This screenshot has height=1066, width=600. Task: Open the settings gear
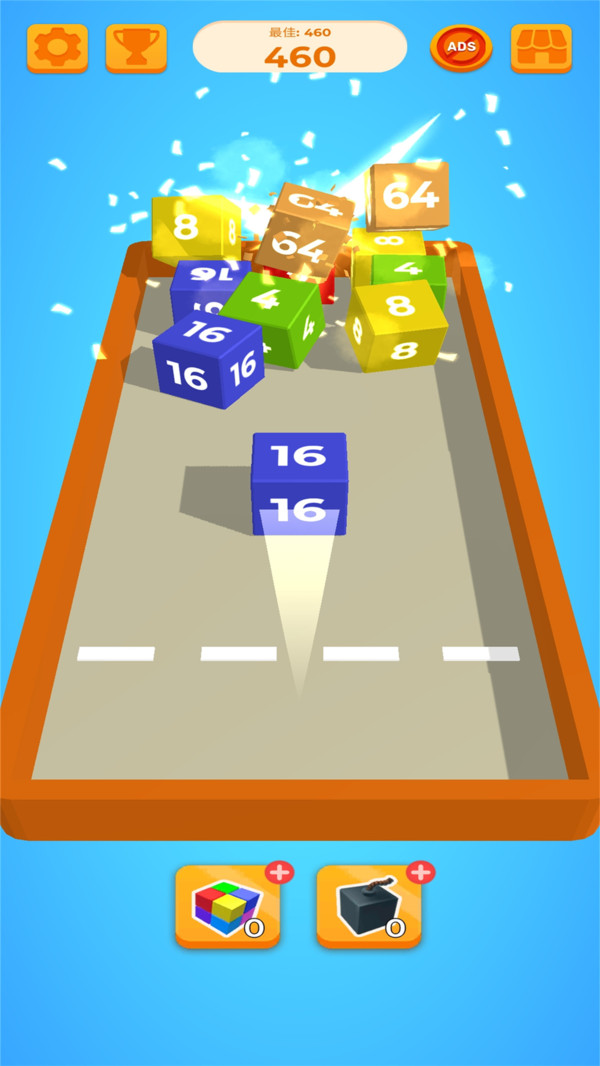click(57, 47)
